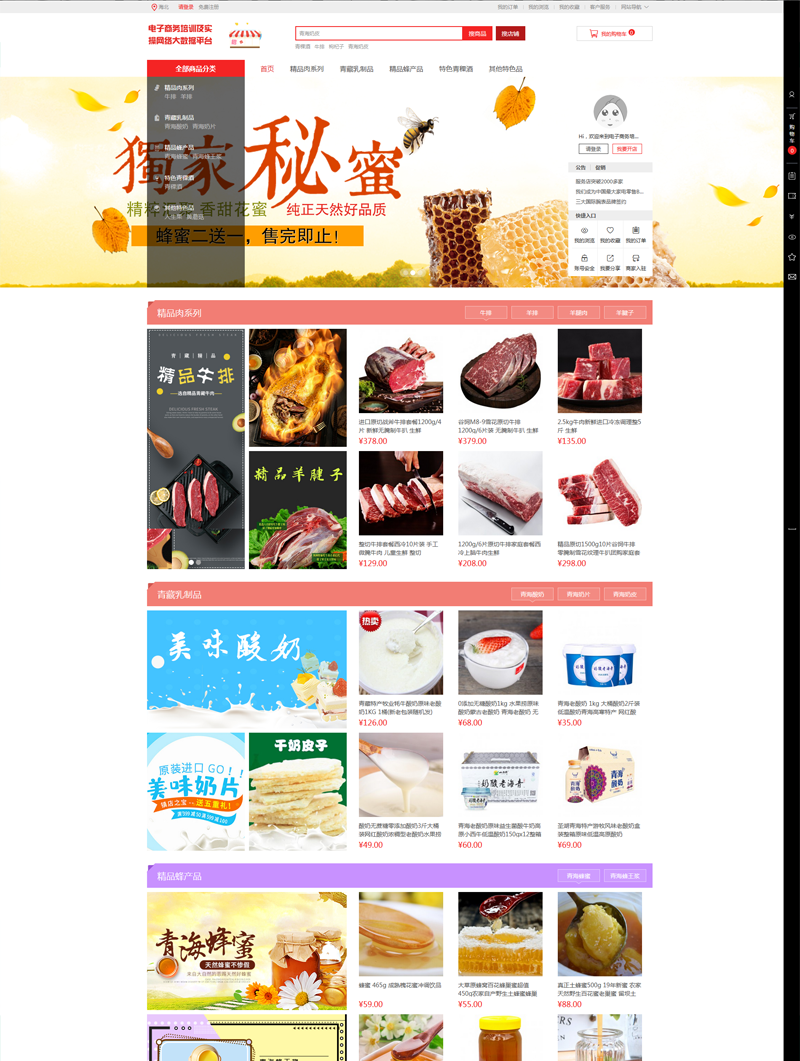Viewport: 800px width, 1061px height.
Task: Tap the 我要开店 button
Action: 627,148
